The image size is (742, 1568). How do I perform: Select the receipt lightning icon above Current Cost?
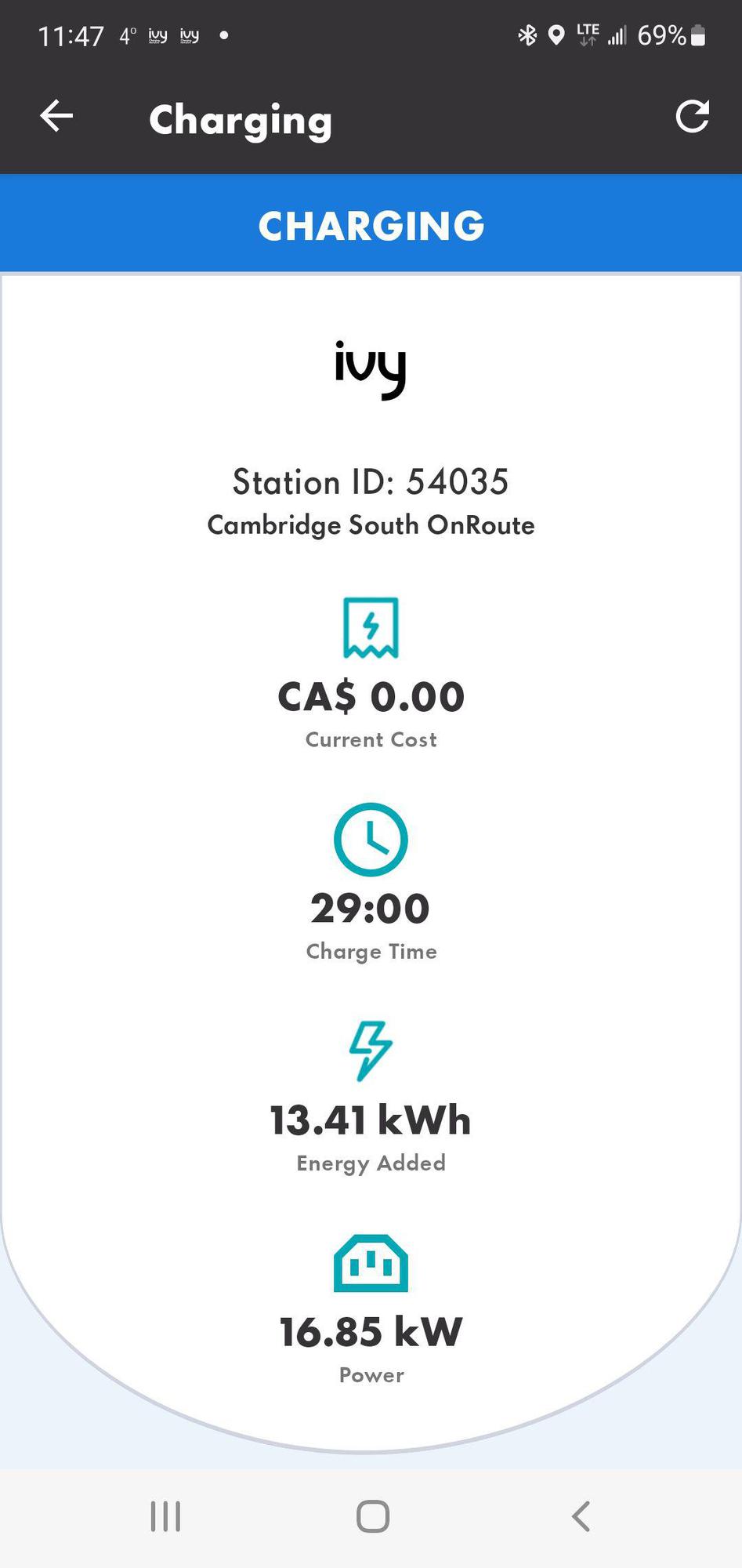(x=371, y=626)
